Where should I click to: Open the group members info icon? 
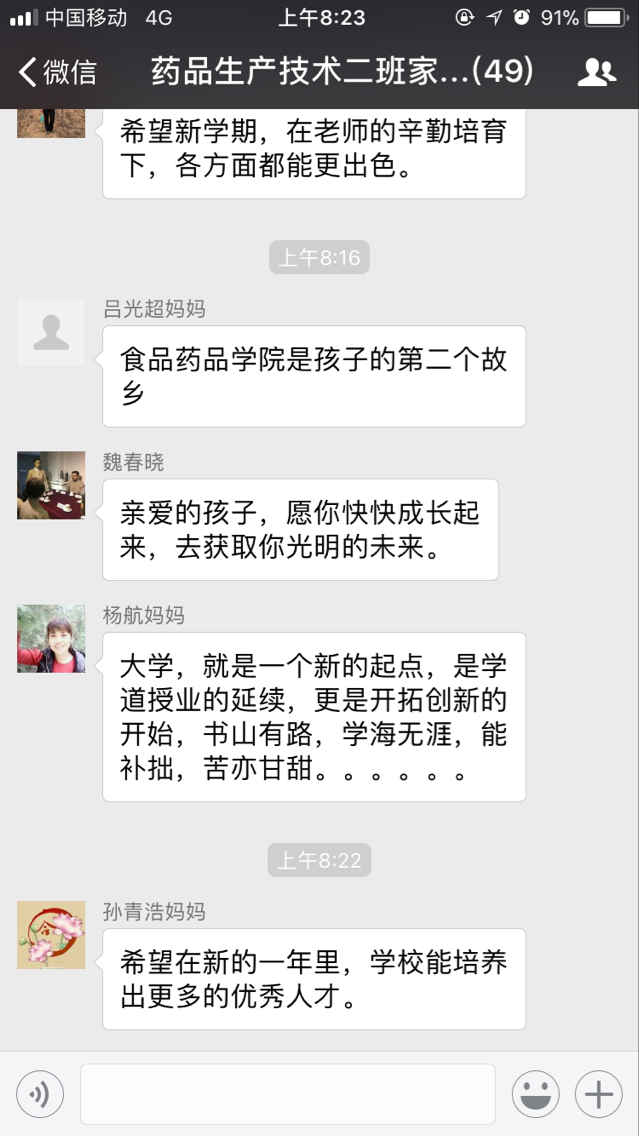597,72
